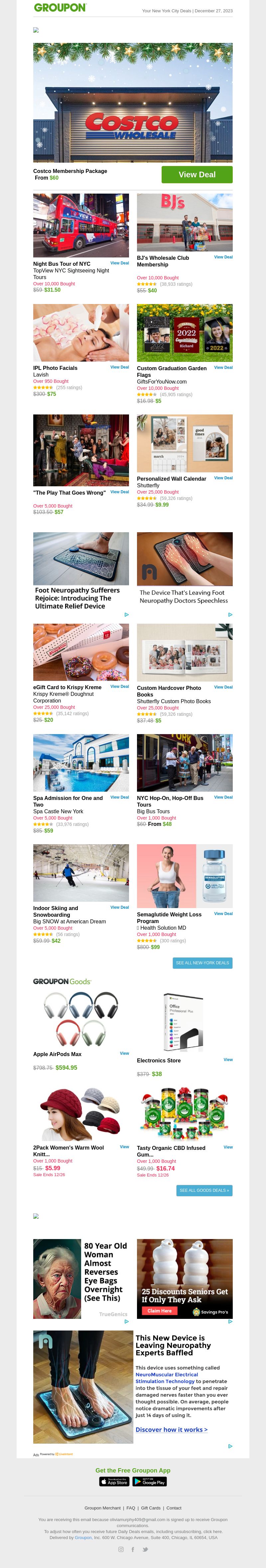Follow the Discover how it works link

click(172, 1429)
